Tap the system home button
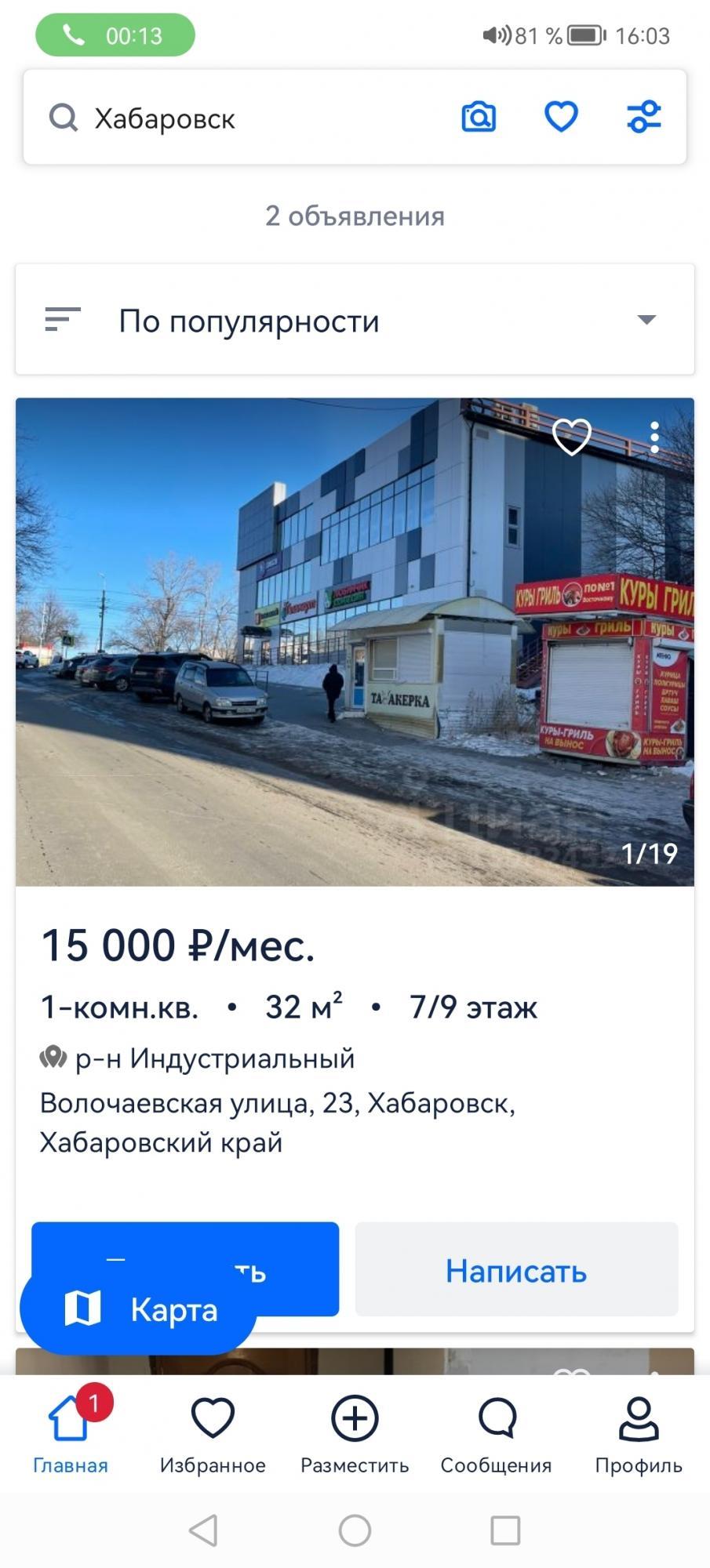This screenshot has height=1568, width=710. [355, 1530]
